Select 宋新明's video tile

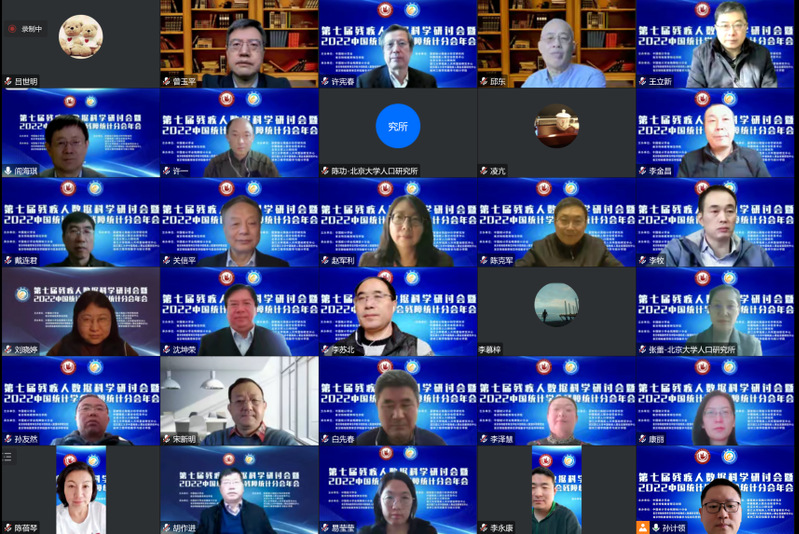point(239,400)
